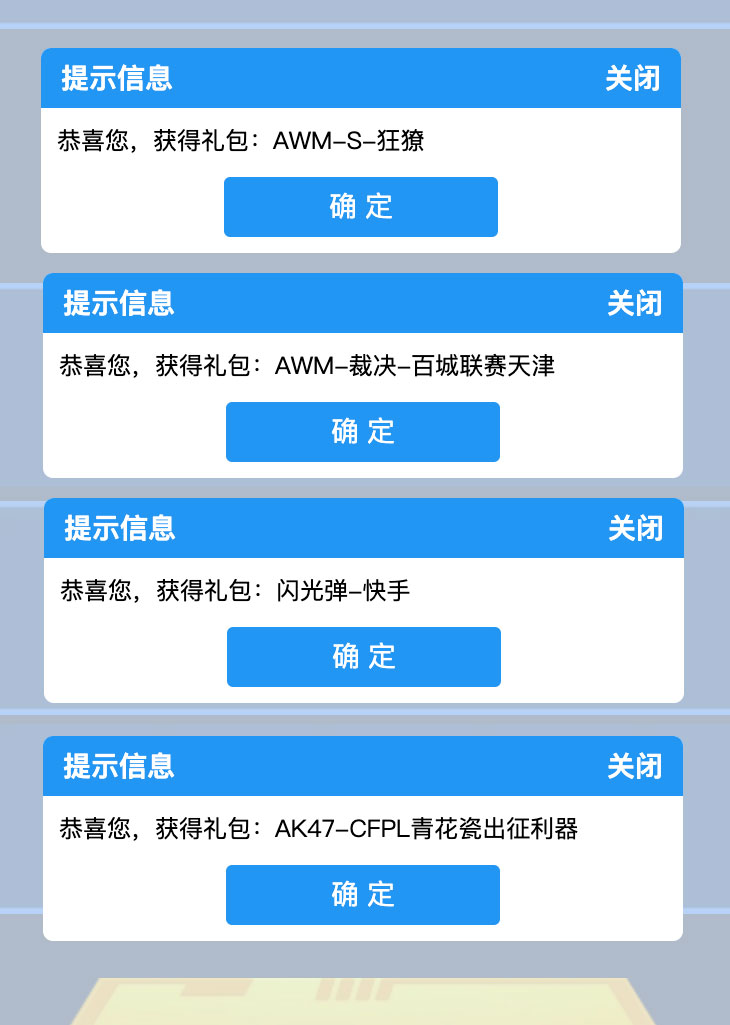This screenshot has width=730, height=1025.
Task: Confirm the 闪光弹-快手 gift message
Action: point(364,657)
